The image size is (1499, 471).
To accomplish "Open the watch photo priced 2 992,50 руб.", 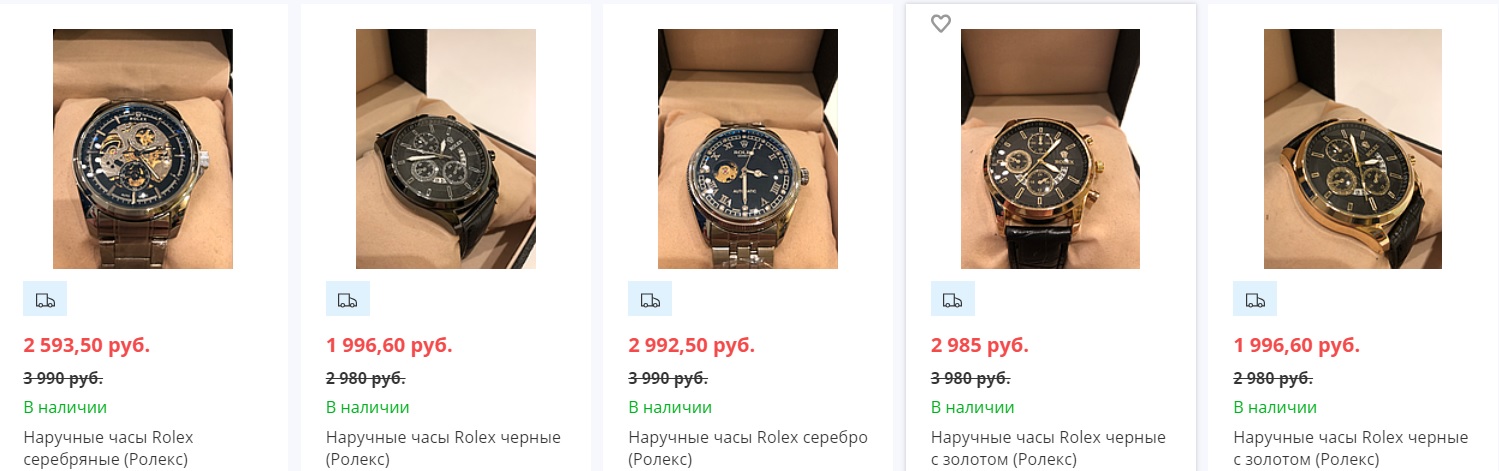I will (x=747, y=149).
